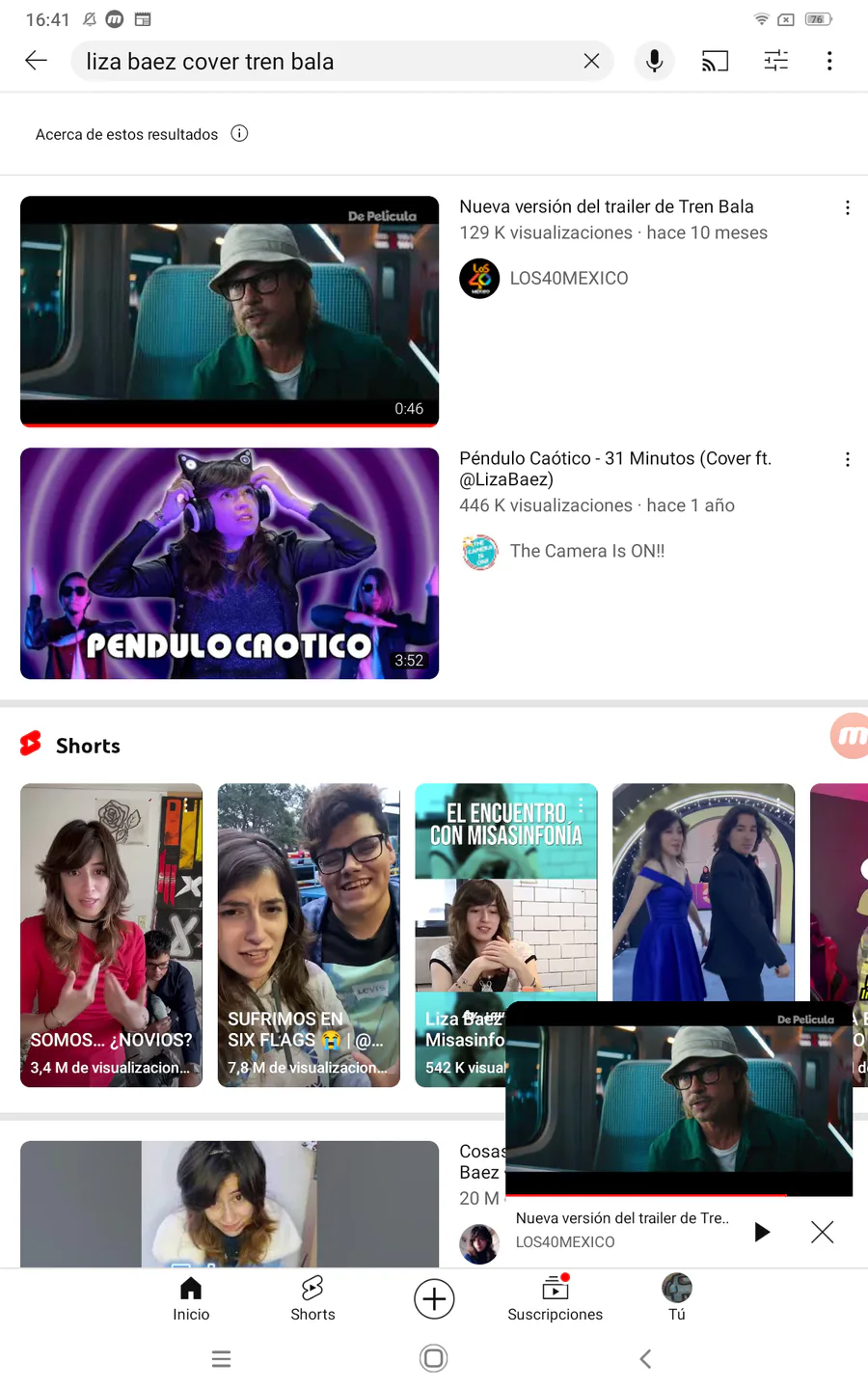Go back using the top-left arrow
Viewport: 868px width, 1389px height.
click(x=37, y=61)
